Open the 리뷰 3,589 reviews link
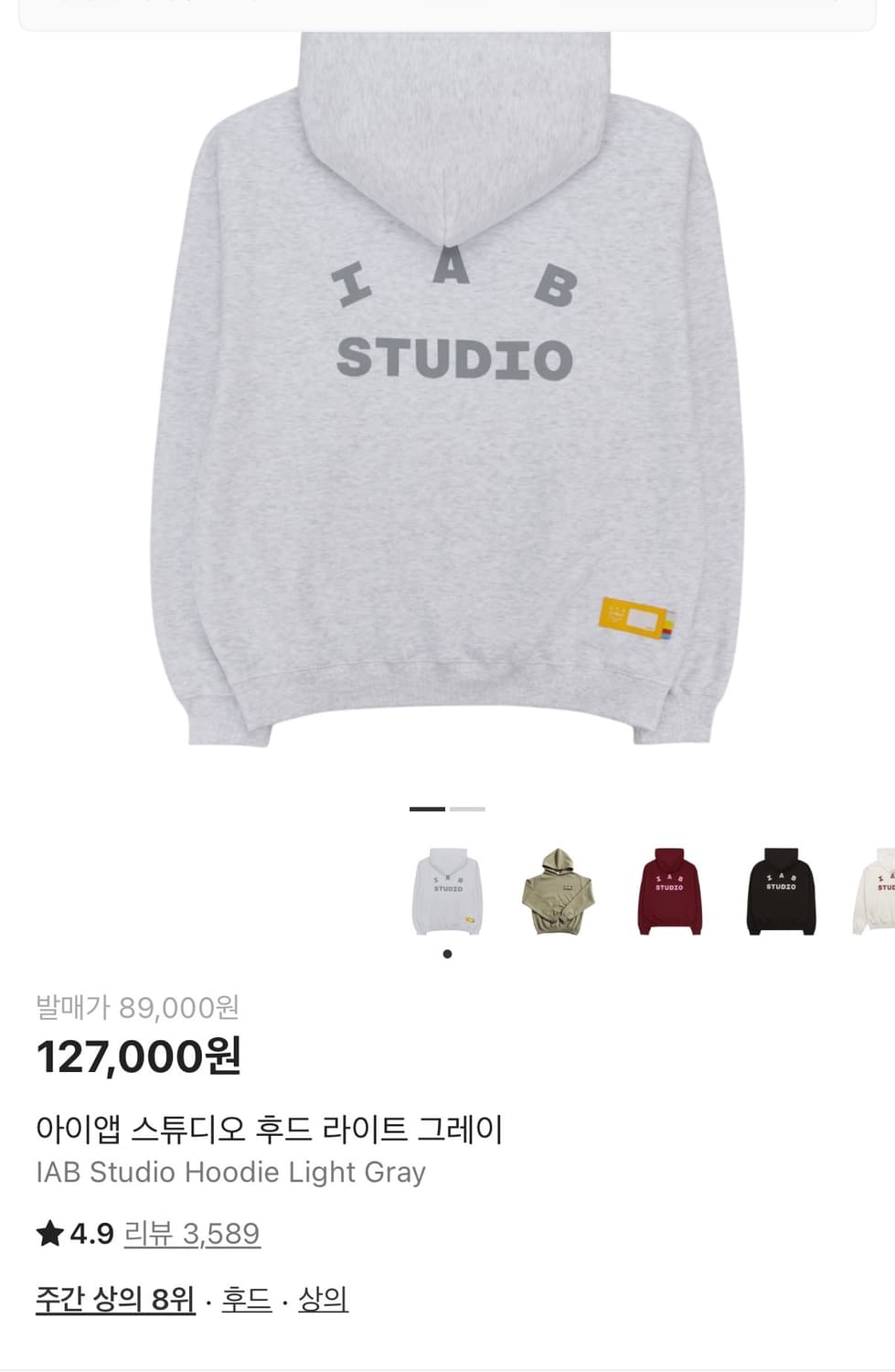The height and width of the screenshot is (1372, 895). [x=192, y=1233]
